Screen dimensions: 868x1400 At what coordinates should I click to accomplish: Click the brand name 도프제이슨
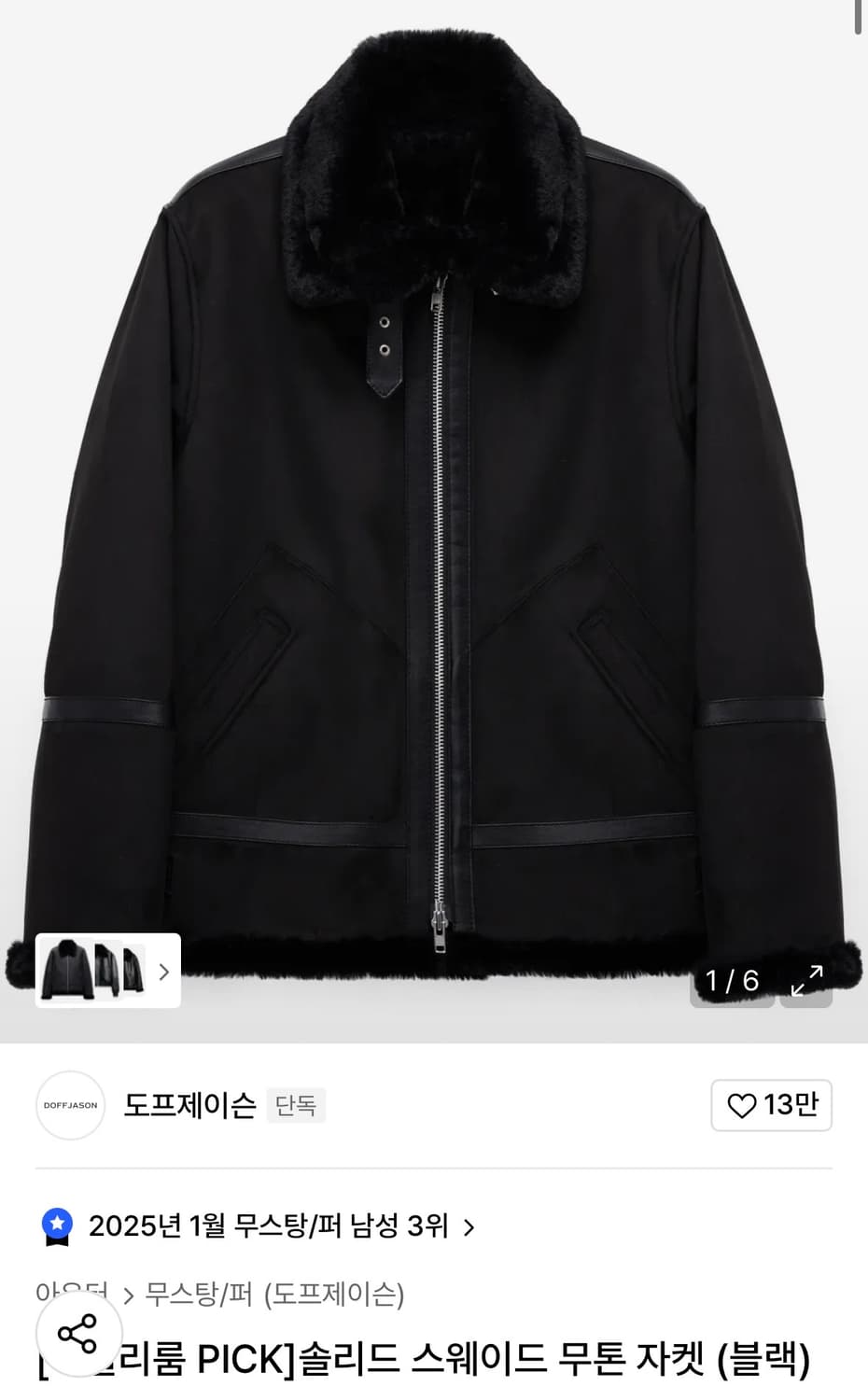pyautogui.click(x=189, y=1105)
